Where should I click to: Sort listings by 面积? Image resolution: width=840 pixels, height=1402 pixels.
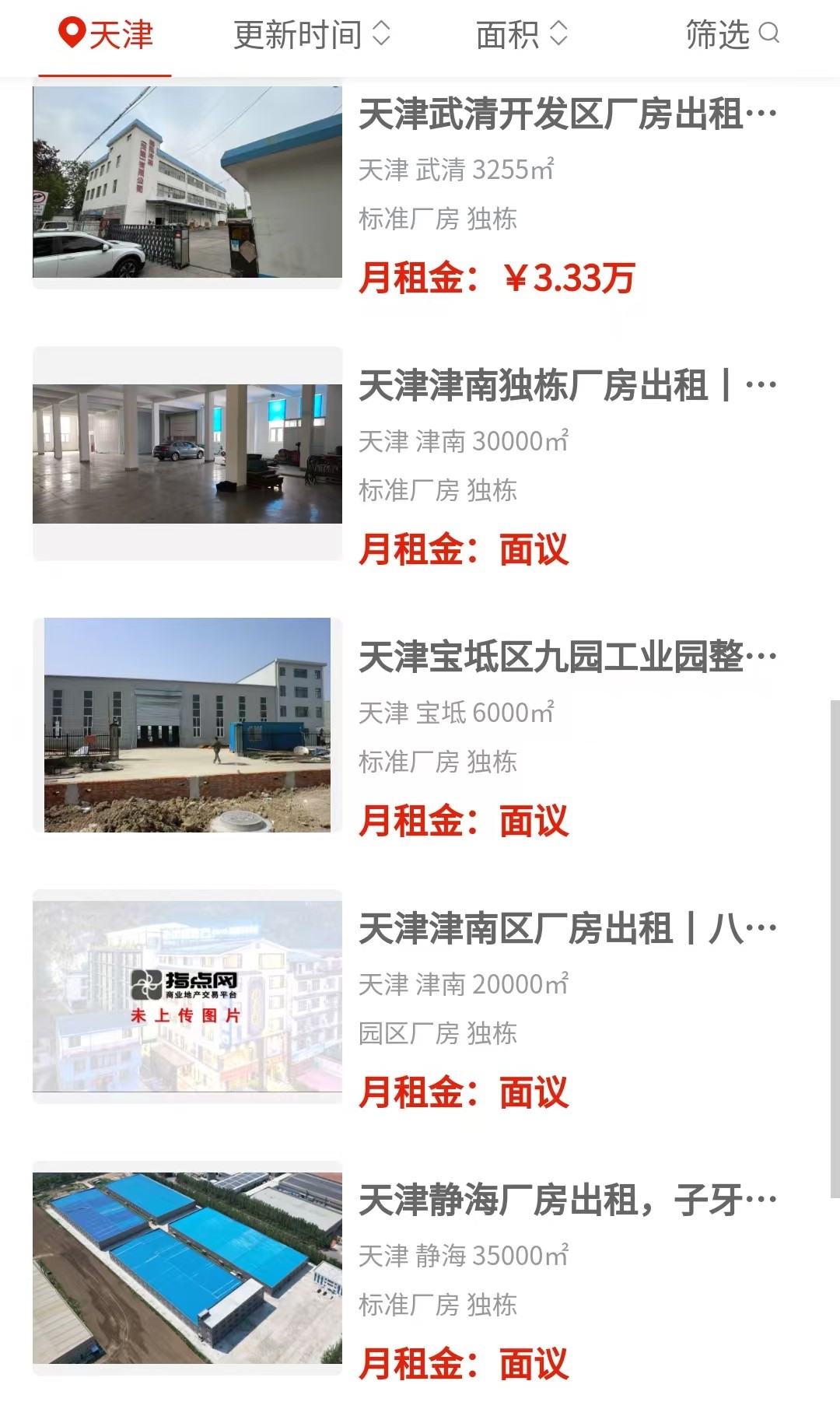(x=521, y=35)
